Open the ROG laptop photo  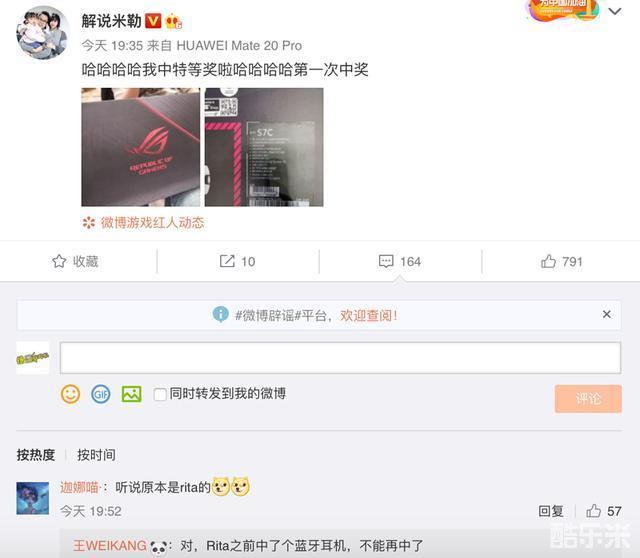(139, 147)
